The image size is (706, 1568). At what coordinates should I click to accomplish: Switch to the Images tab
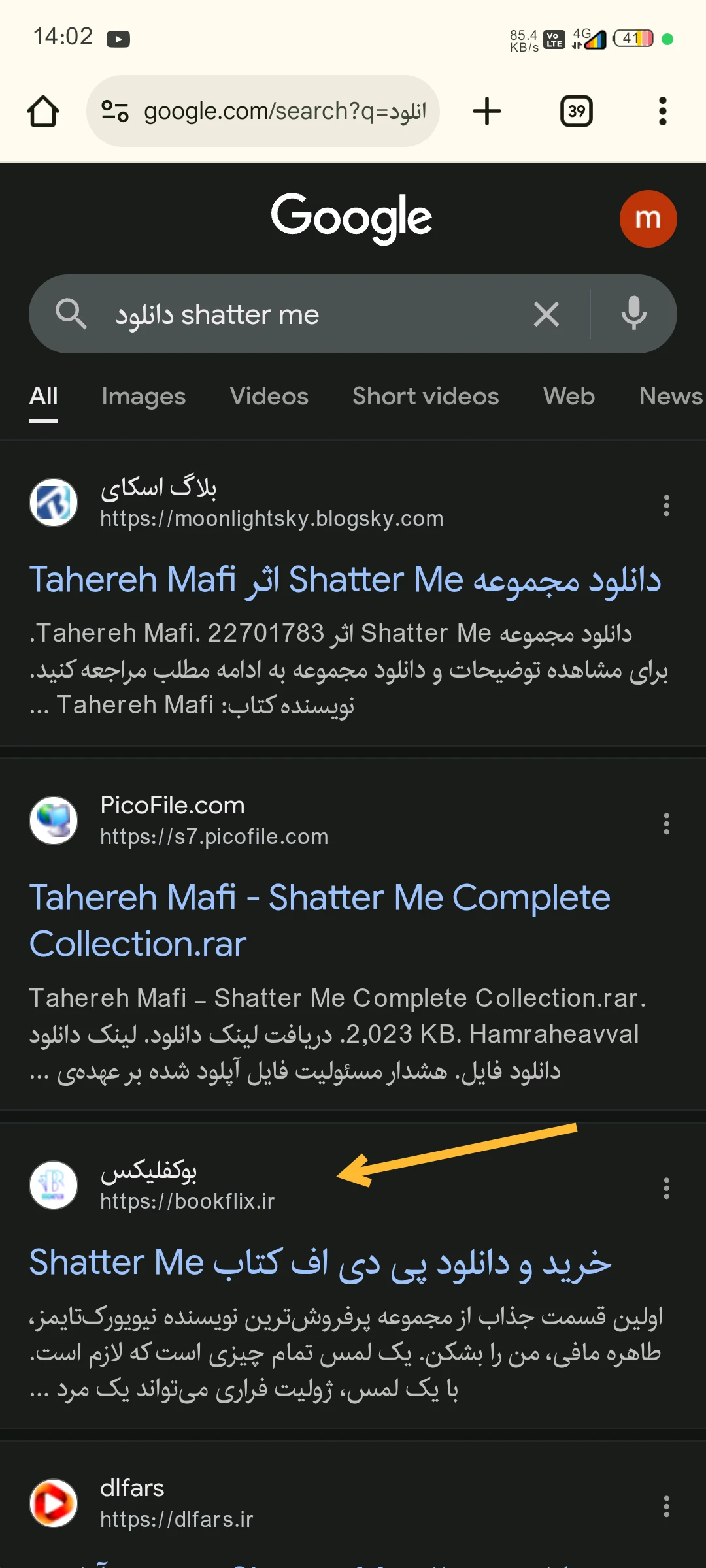point(143,397)
